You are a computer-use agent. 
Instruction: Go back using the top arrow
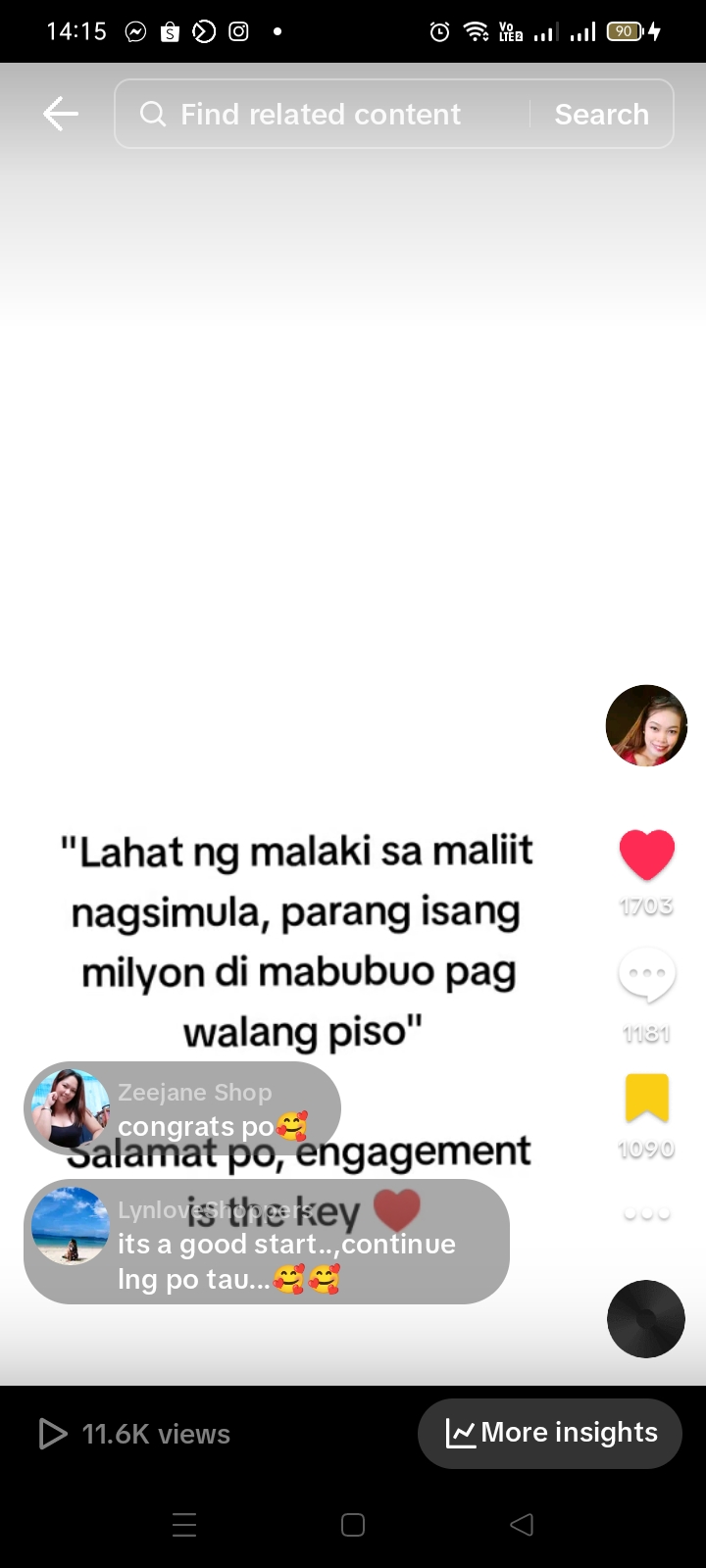[x=61, y=114]
